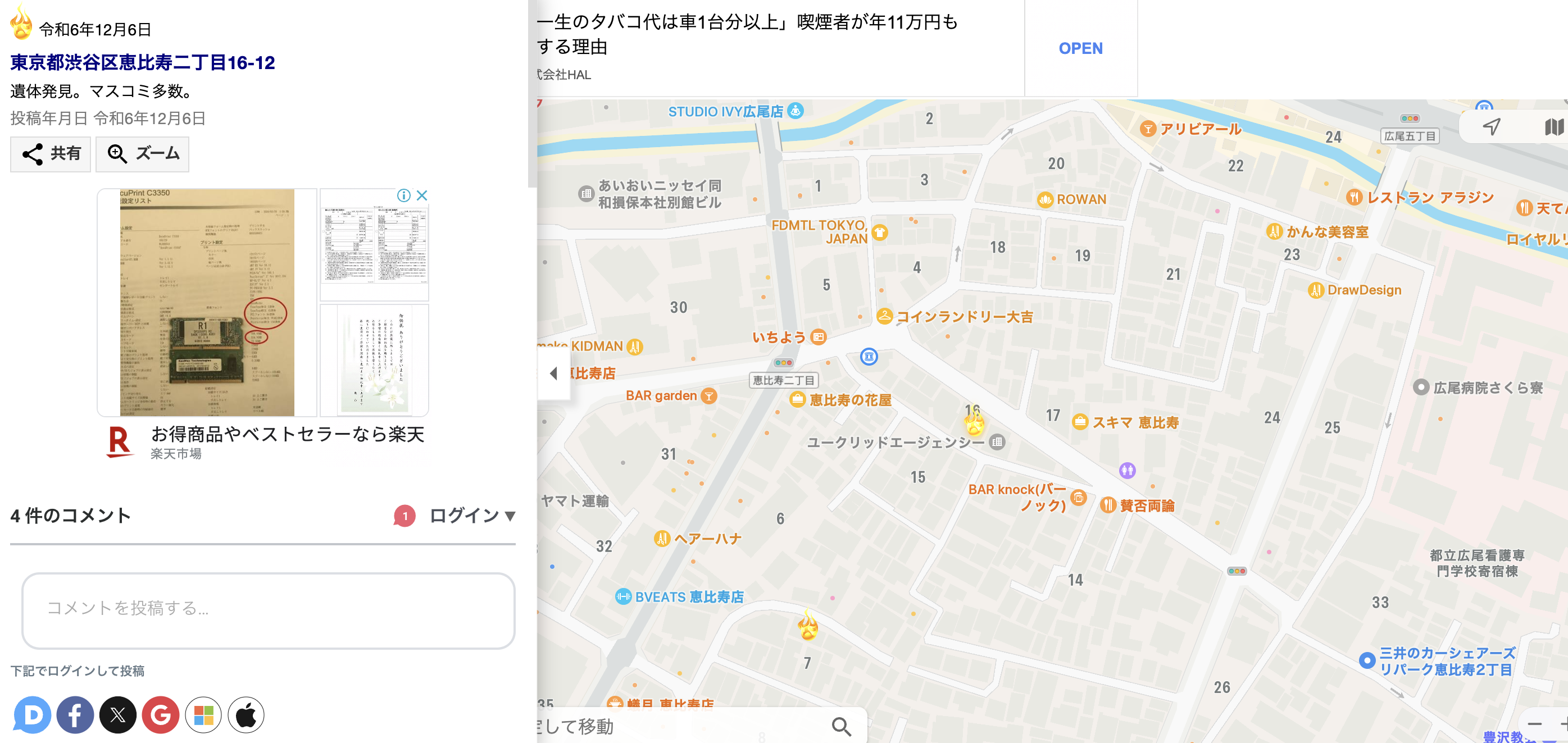The height and width of the screenshot is (743, 1568).
Task: Tap the map search magnifier
Action: tap(841, 726)
